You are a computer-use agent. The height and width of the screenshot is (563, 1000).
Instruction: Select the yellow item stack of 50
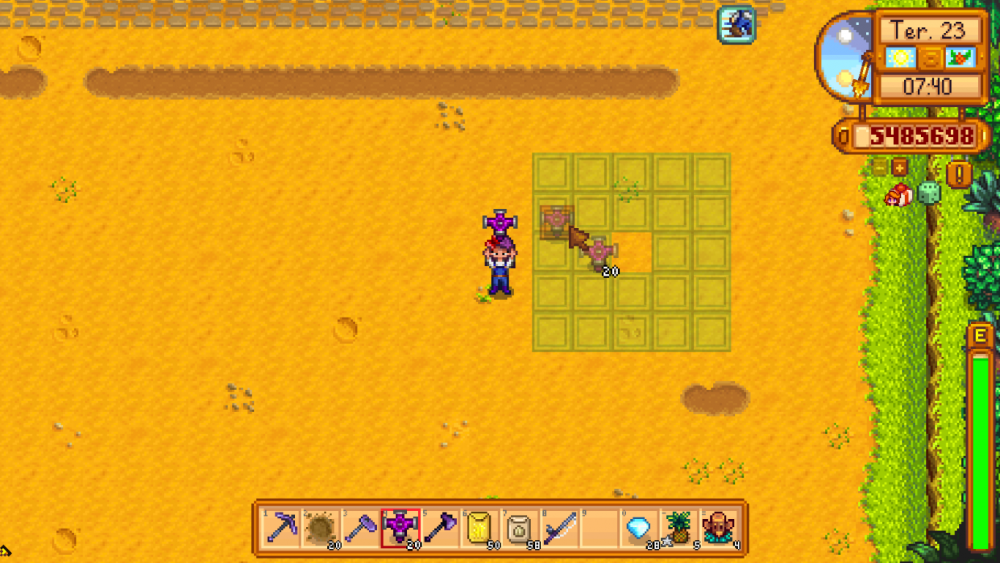tap(479, 526)
